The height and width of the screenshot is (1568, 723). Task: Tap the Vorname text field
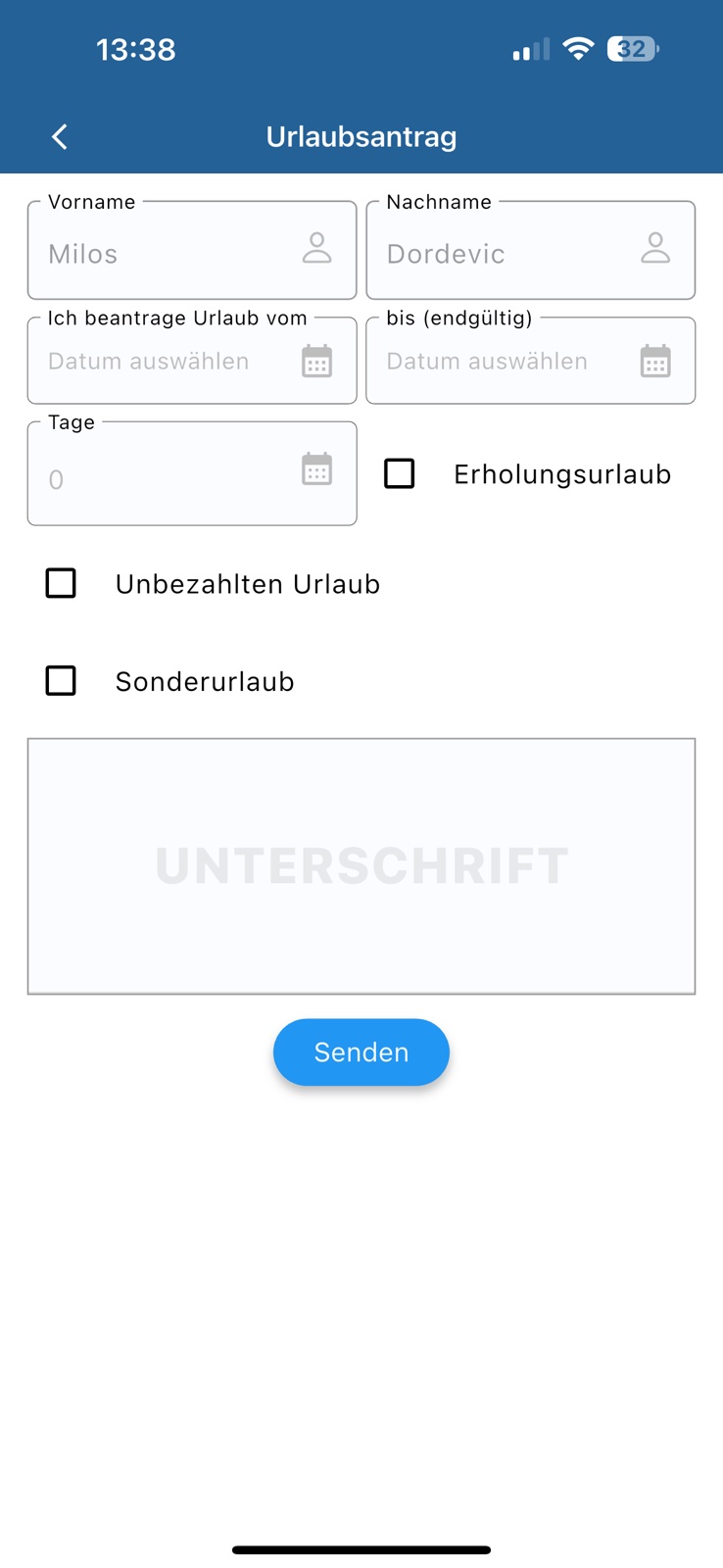pos(192,250)
